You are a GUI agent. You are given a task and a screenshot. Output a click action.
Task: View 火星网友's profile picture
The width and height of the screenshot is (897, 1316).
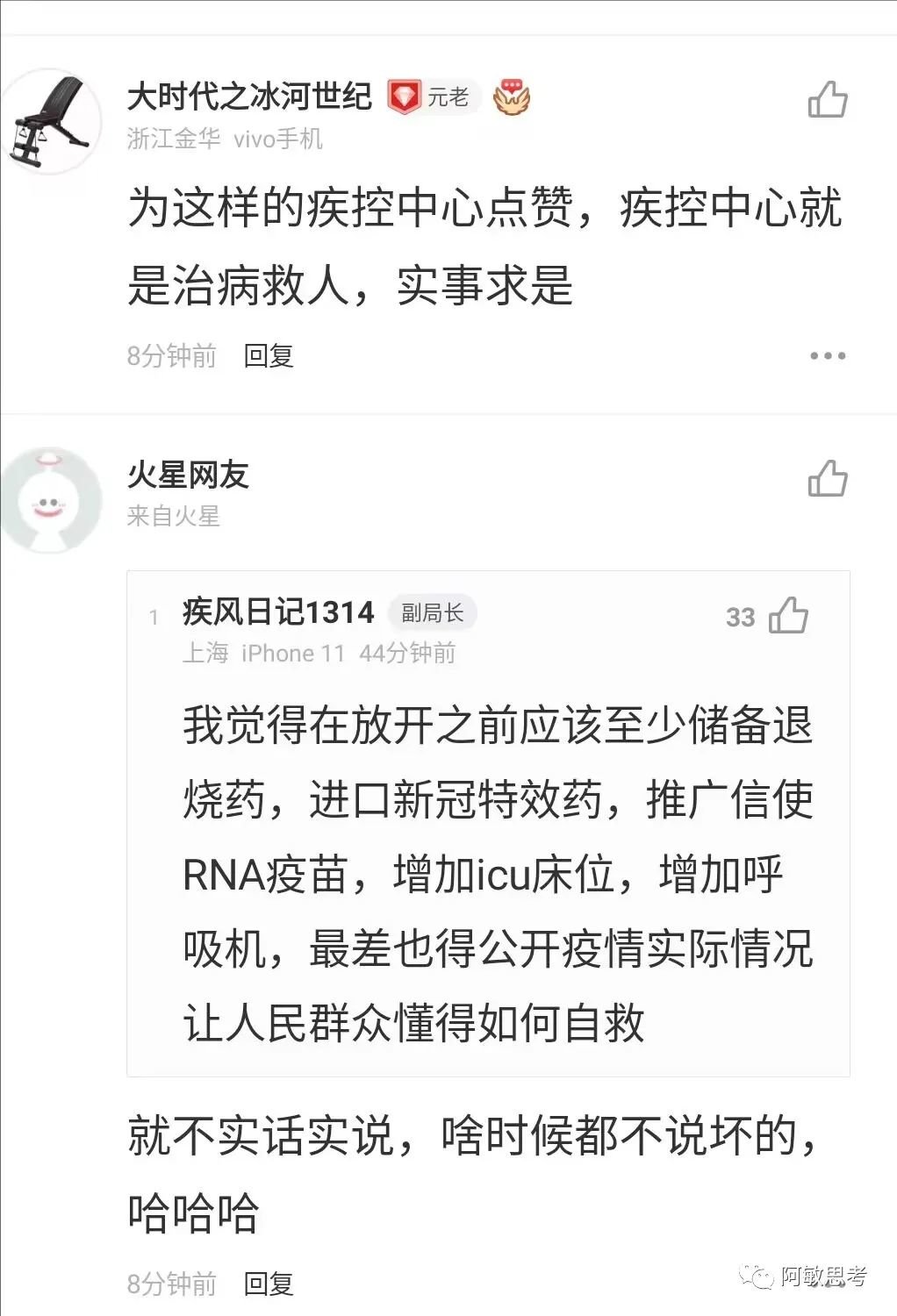51,500
